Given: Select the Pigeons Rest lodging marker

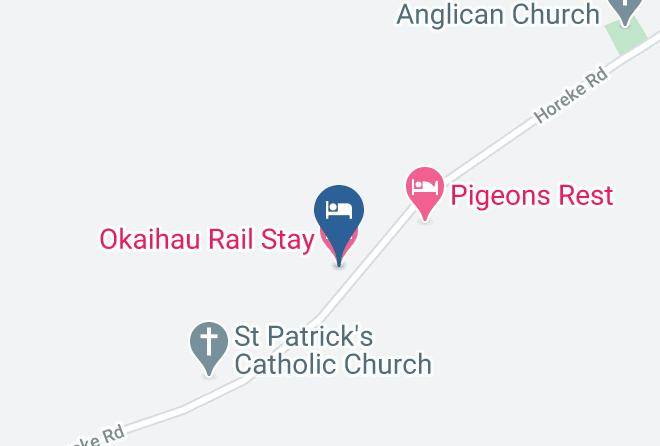Looking at the screenshot, I should point(425,190).
